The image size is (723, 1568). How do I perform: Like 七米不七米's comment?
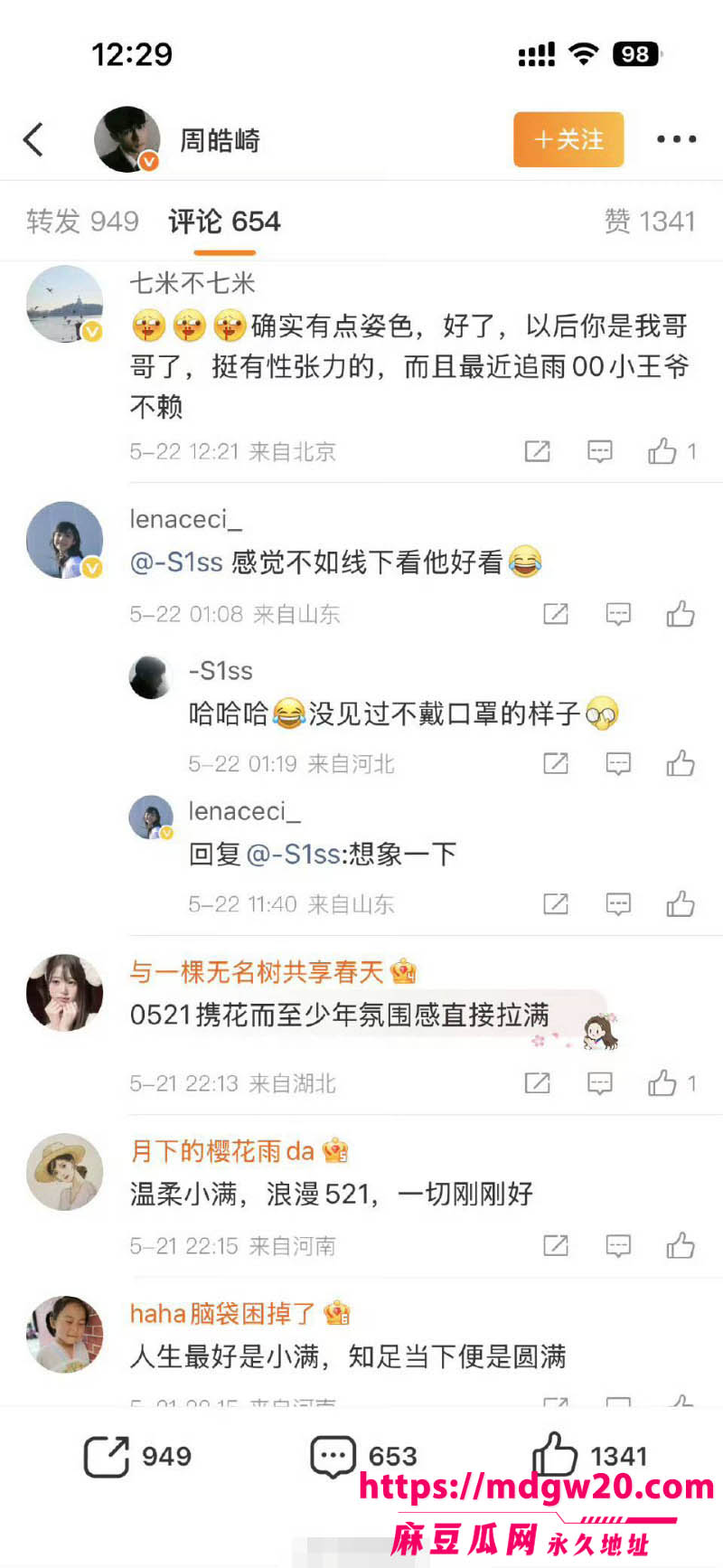(x=671, y=451)
